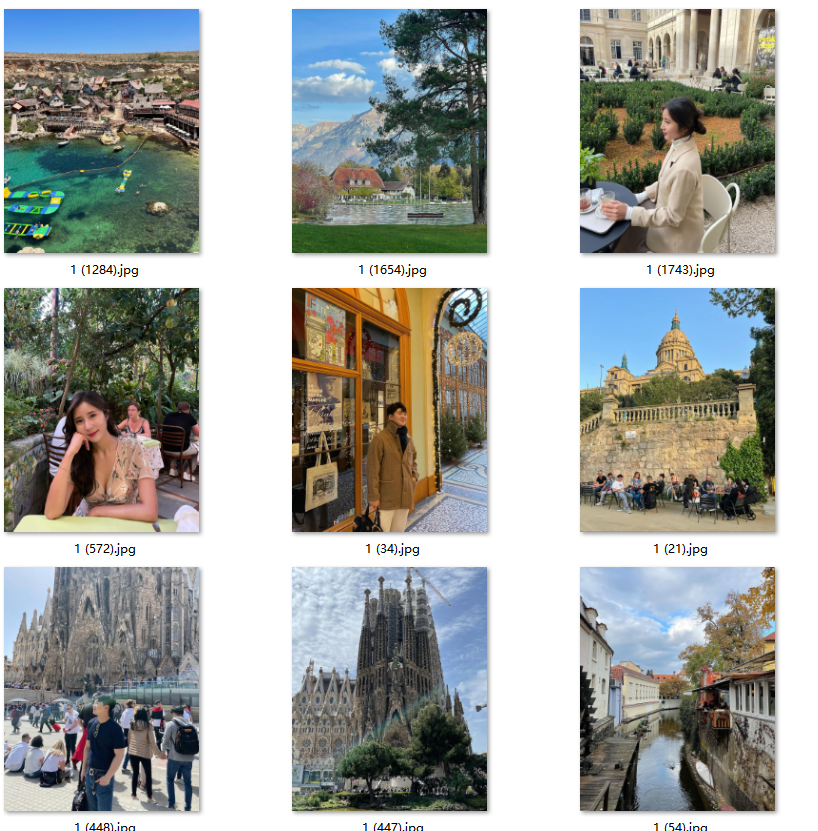The height and width of the screenshot is (831, 818).
Task: View the 1 (54).jpg canal photo
Action: [677, 689]
